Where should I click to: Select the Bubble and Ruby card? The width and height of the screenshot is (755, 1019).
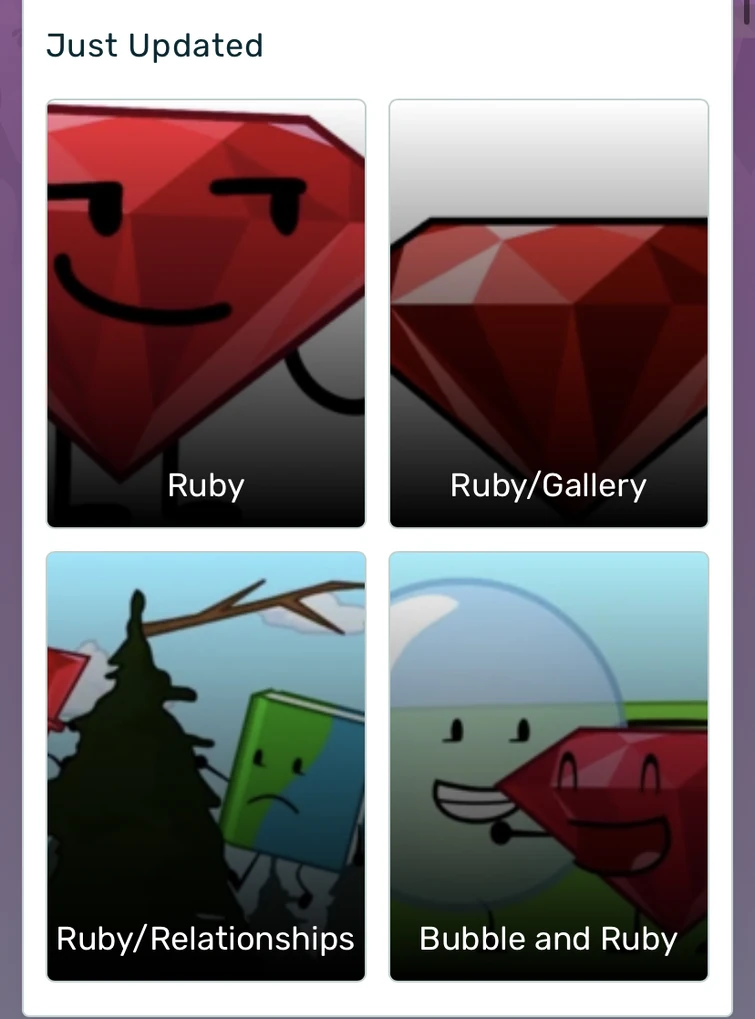tap(548, 766)
